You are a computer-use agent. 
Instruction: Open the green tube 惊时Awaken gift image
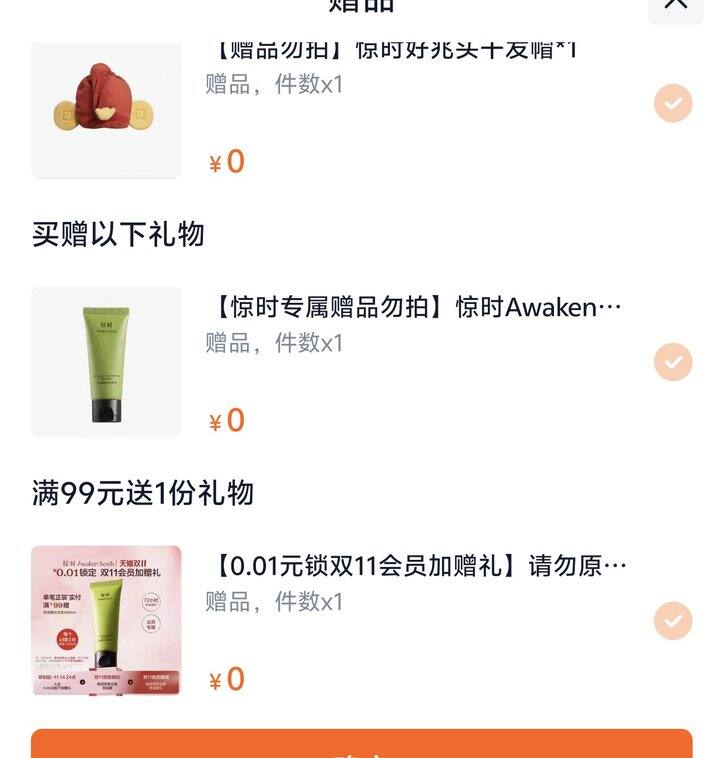(106, 362)
